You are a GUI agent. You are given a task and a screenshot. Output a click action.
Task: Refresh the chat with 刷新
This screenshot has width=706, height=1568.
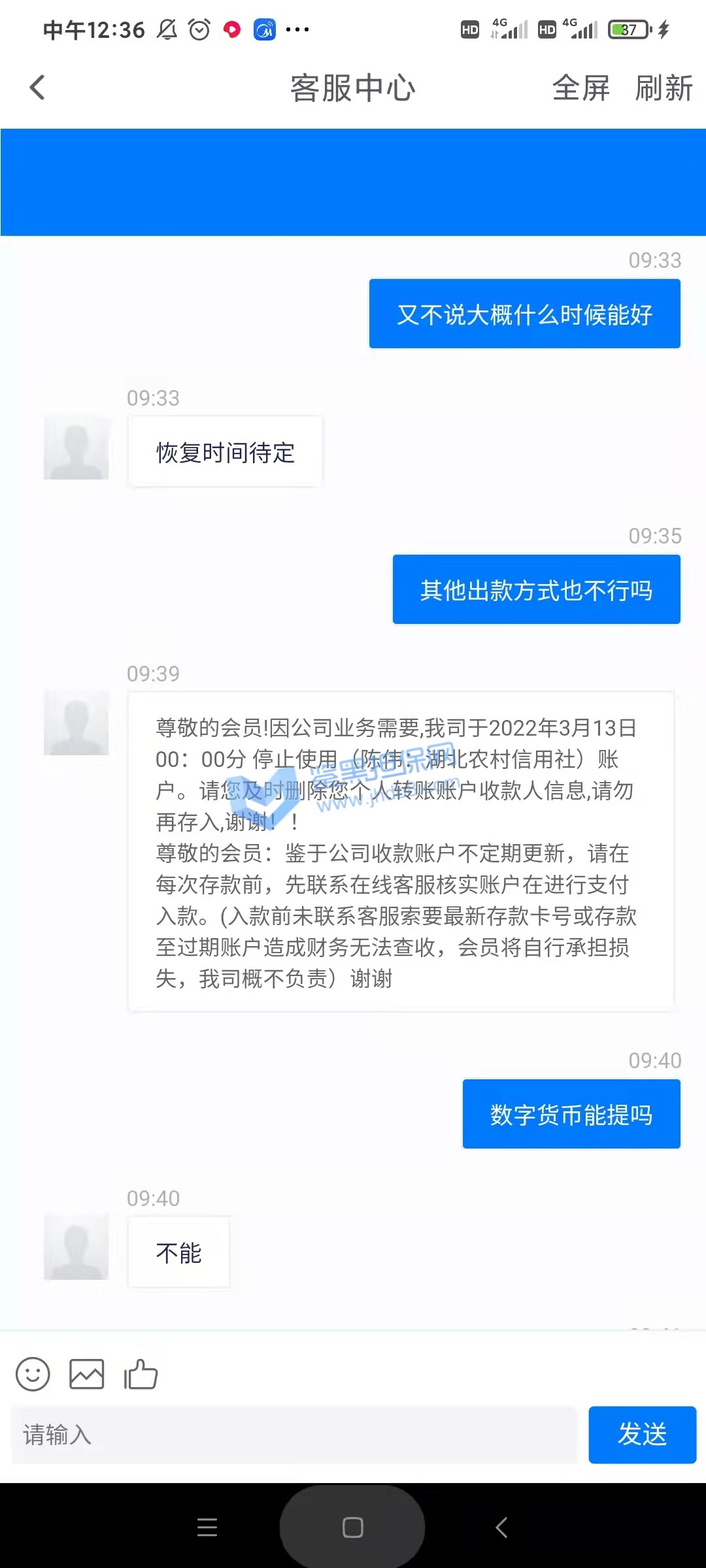[x=664, y=88]
